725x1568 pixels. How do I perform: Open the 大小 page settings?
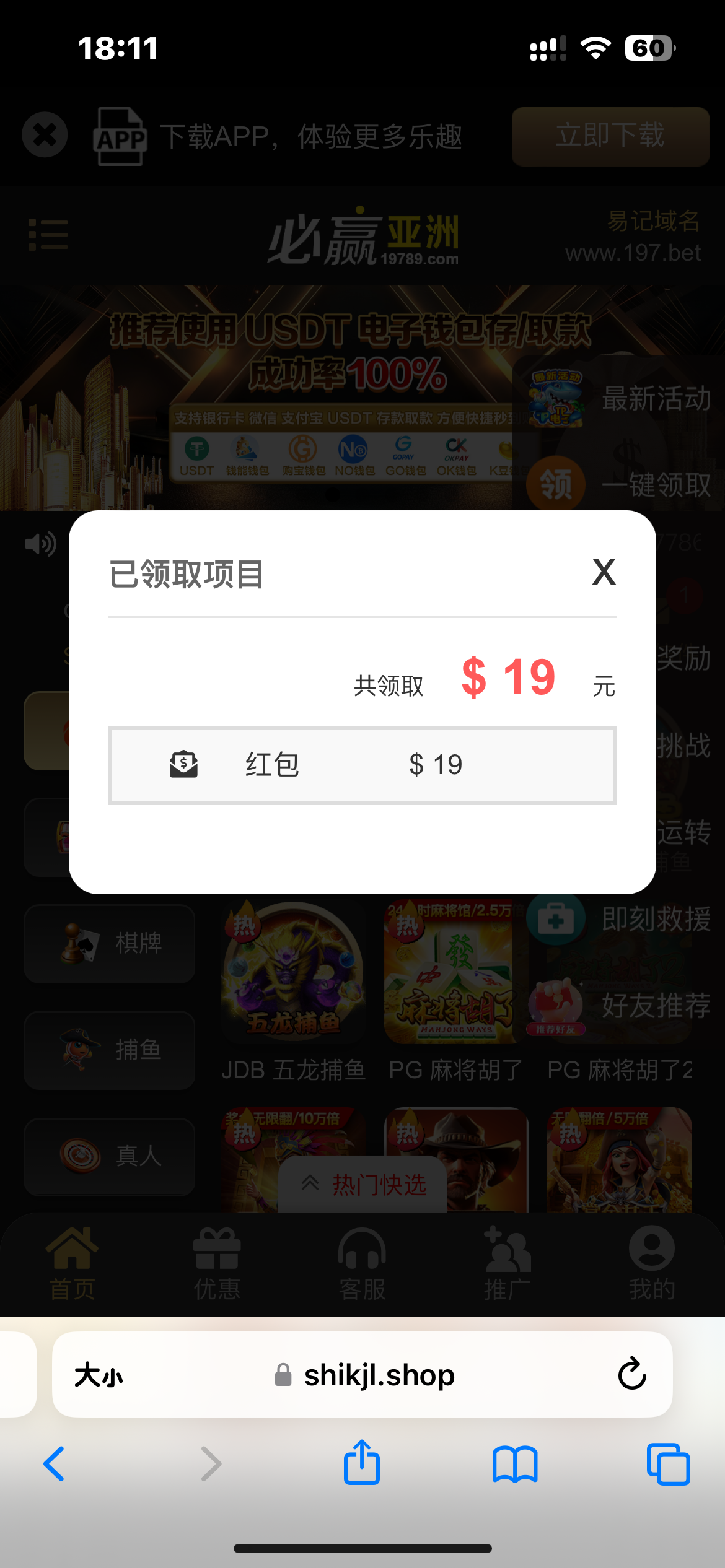click(99, 1375)
